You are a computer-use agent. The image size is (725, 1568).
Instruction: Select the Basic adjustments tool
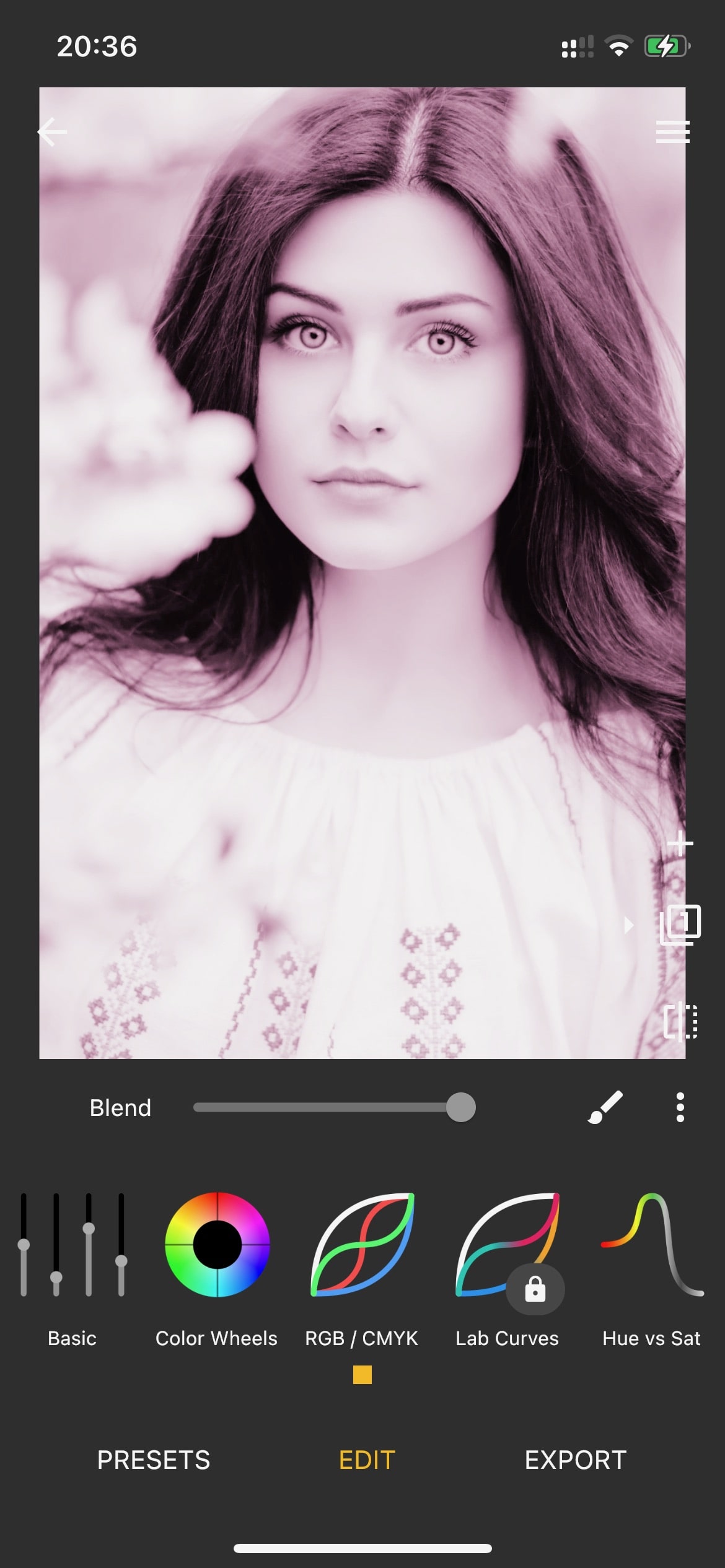pyautogui.click(x=72, y=1269)
